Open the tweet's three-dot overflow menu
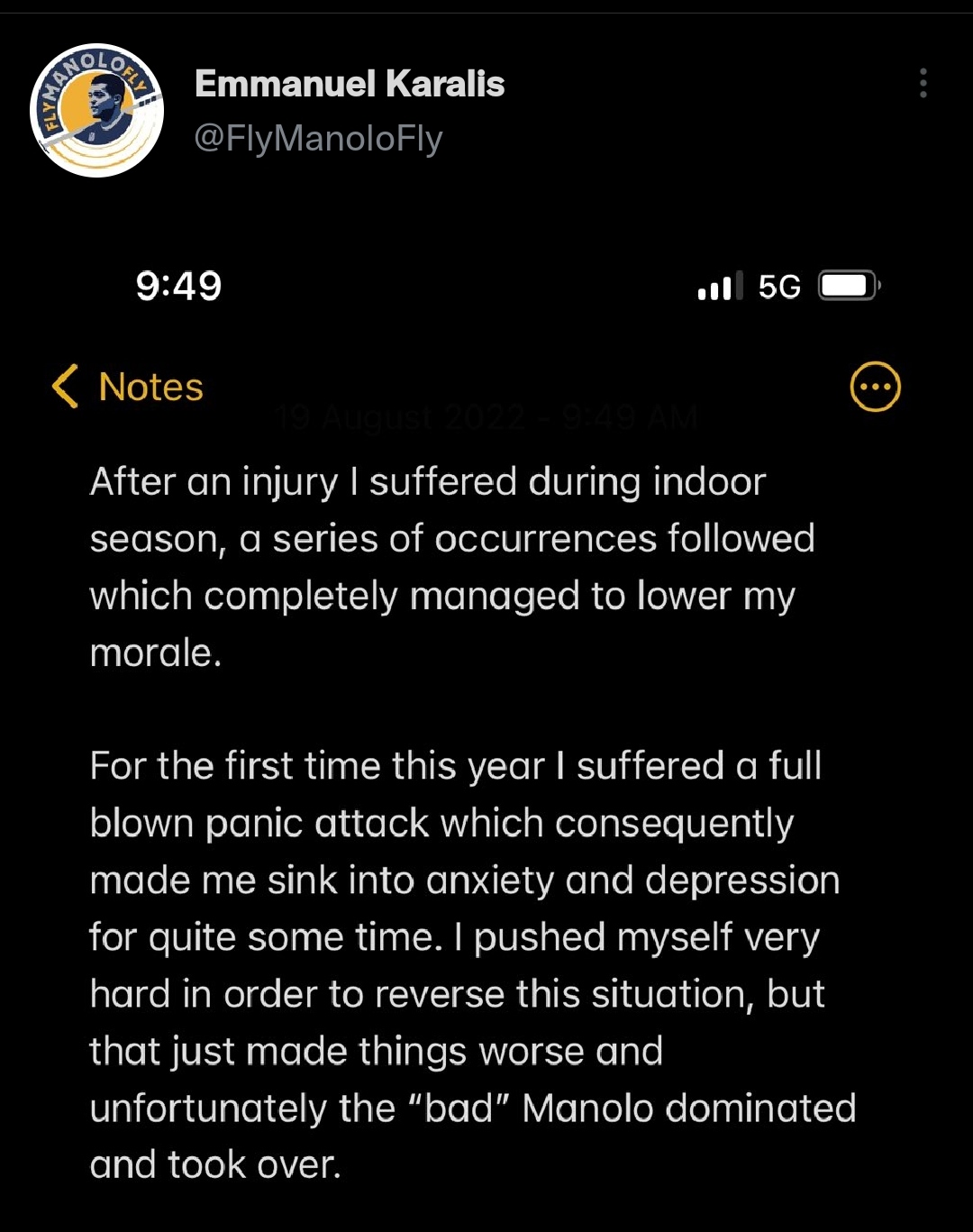The width and height of the screenshot is (973, 1232). [923, 84]
